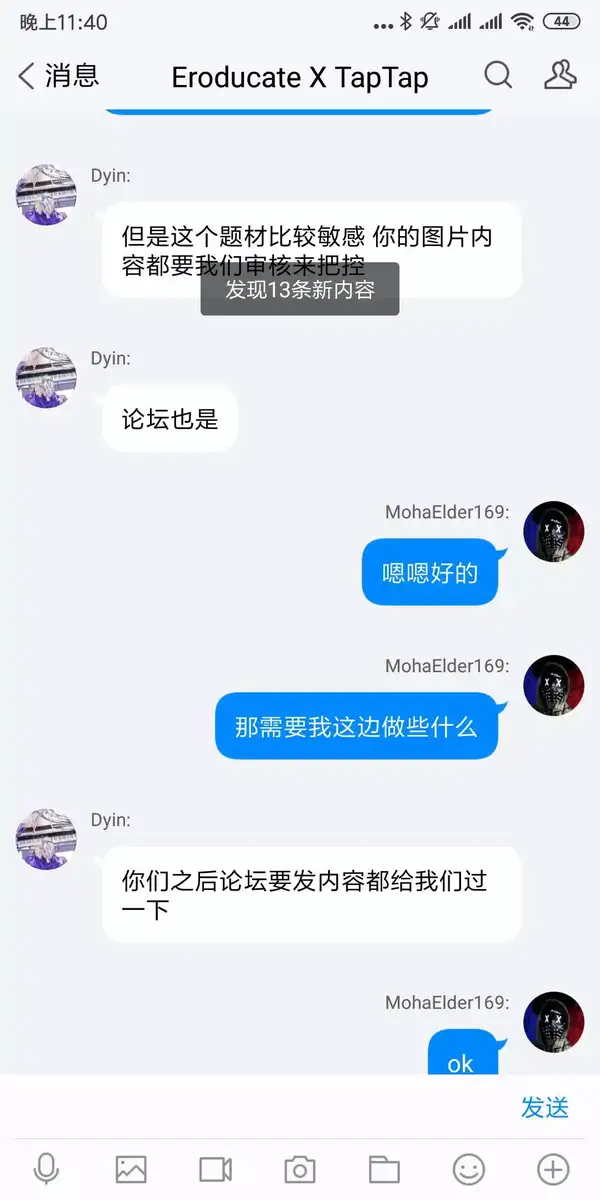View Dyin's avatar beside 论坛也是
Image resolution: width=600 pixels, height=1200 pixels.
click(46, 378)
